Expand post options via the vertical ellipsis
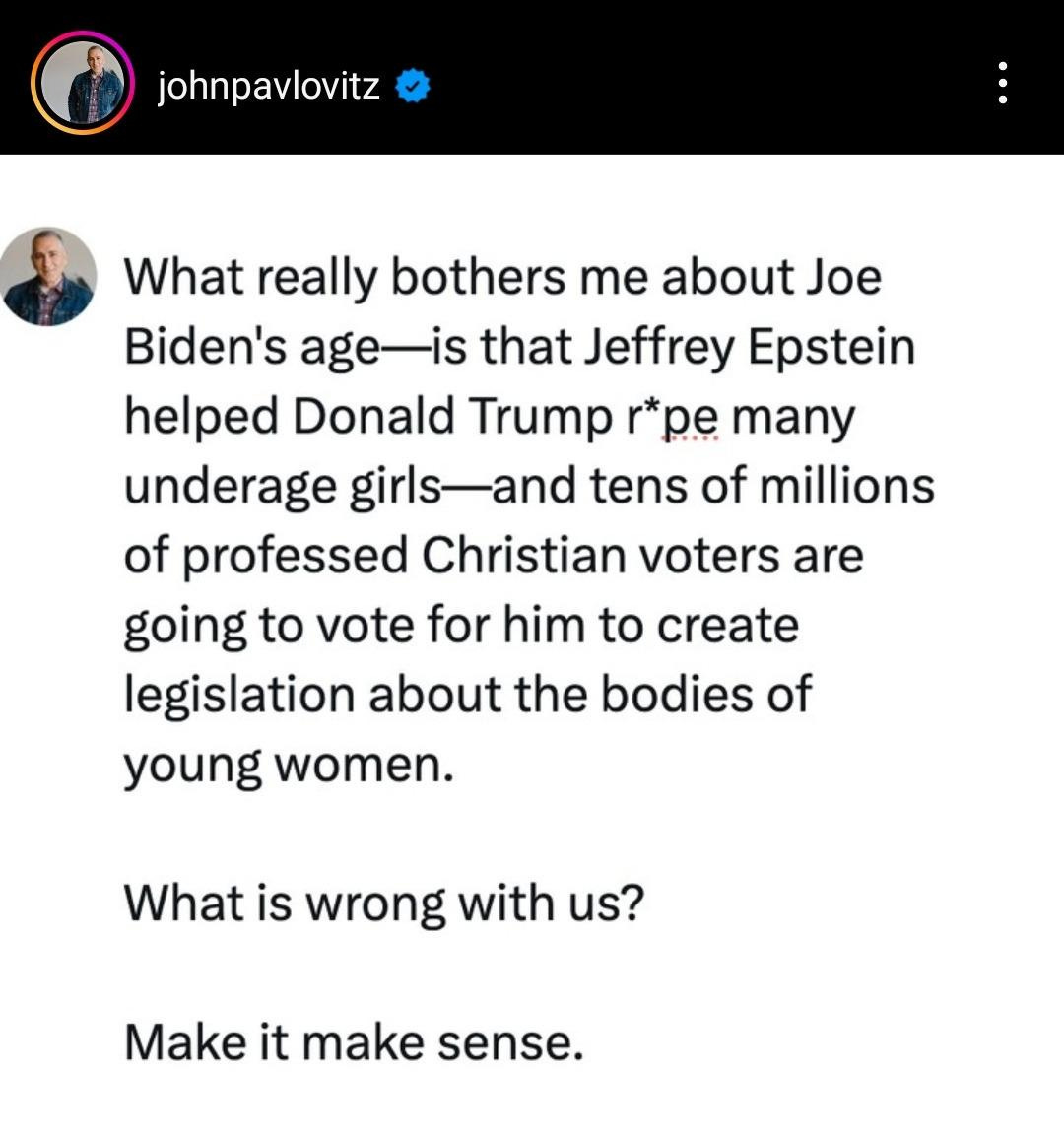The height and width of the screenshot is (1139, 1064). 1004,82
